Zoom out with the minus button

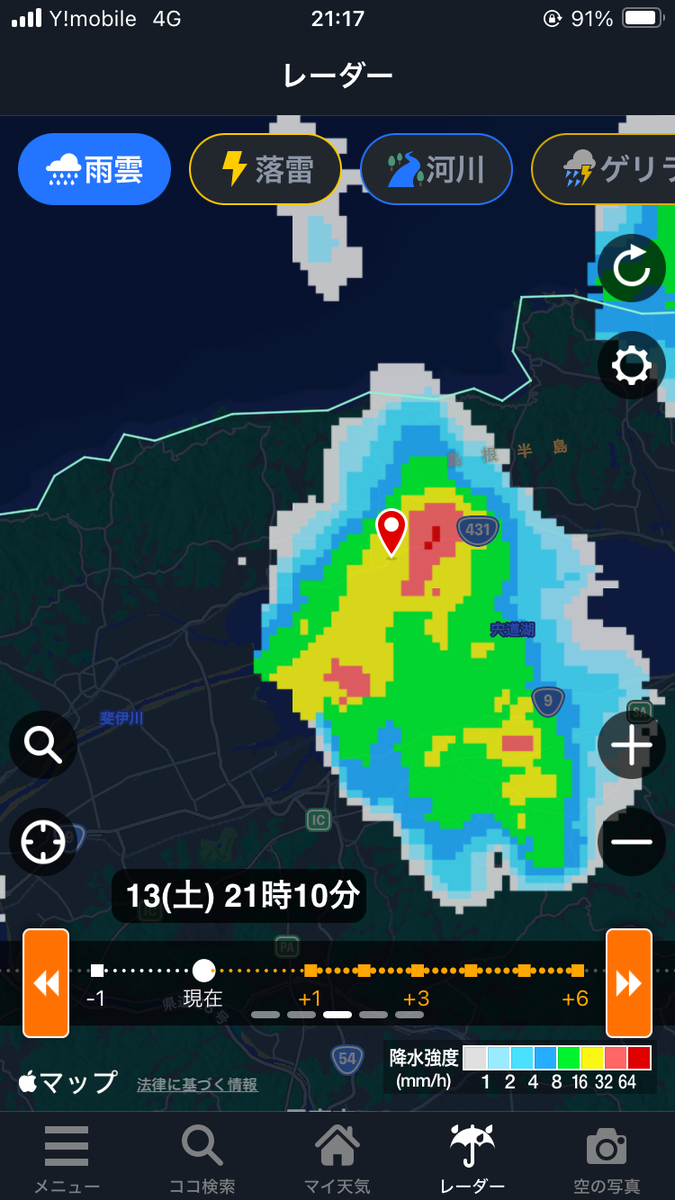coord(632,843)
